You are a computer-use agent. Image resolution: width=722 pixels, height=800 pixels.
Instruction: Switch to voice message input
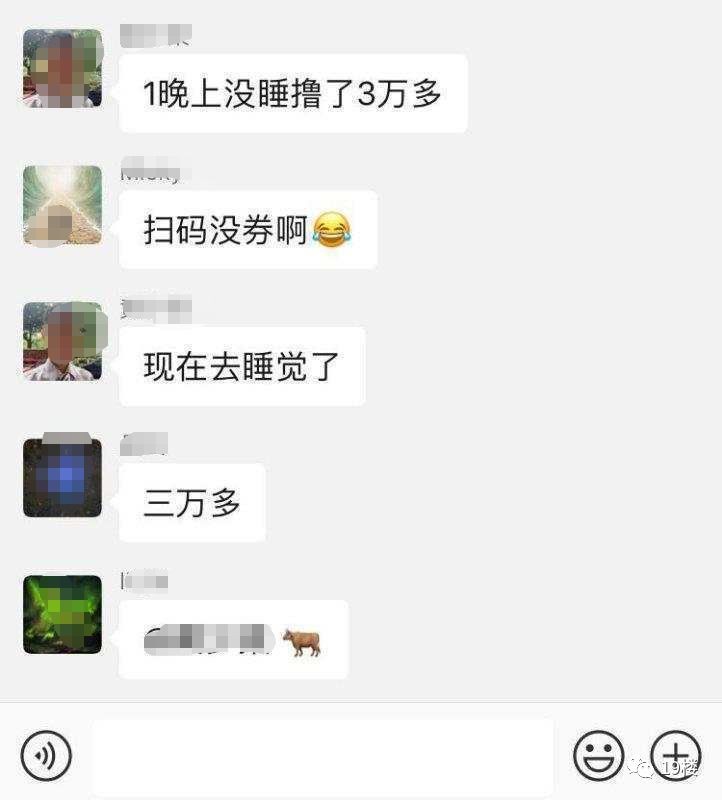coord(46,755)
